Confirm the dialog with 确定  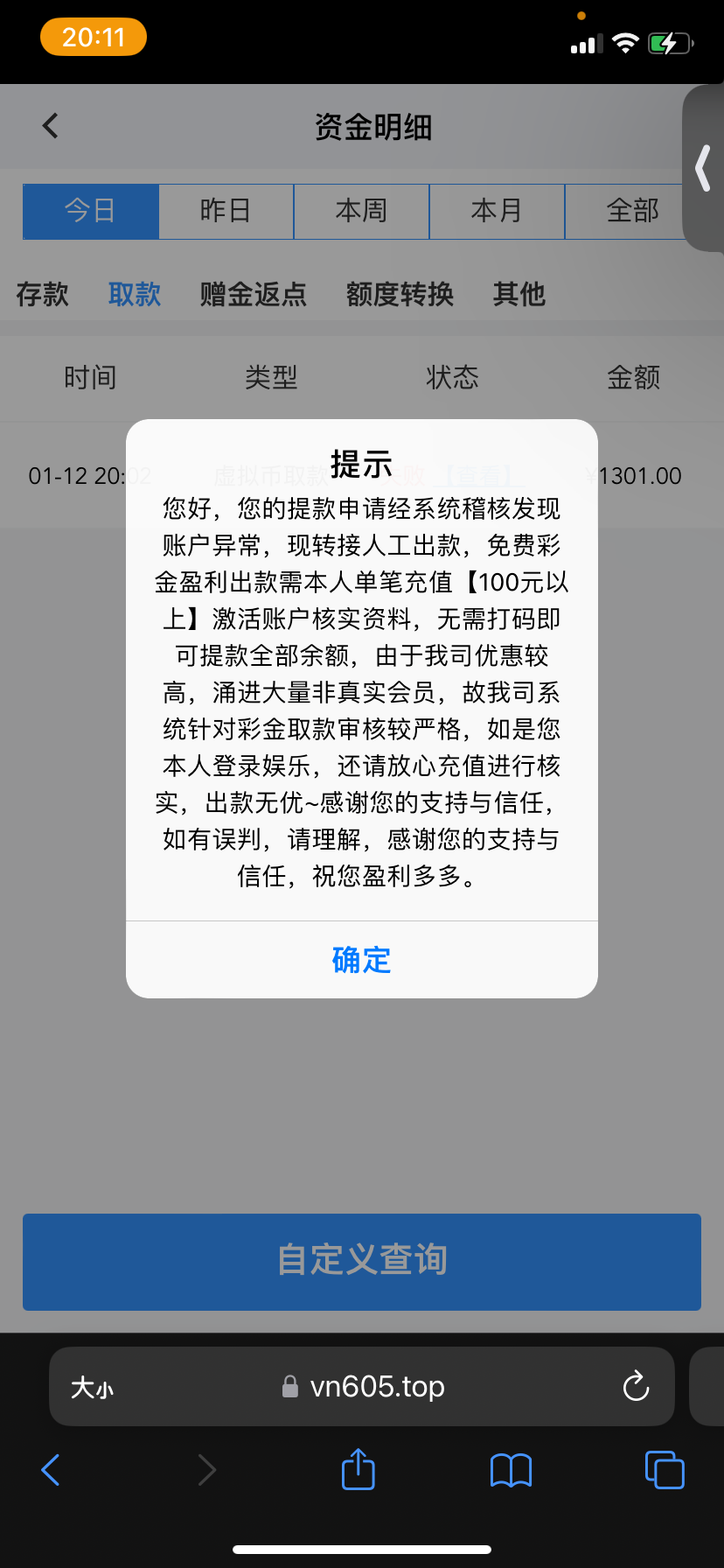(x=361, y=960)
